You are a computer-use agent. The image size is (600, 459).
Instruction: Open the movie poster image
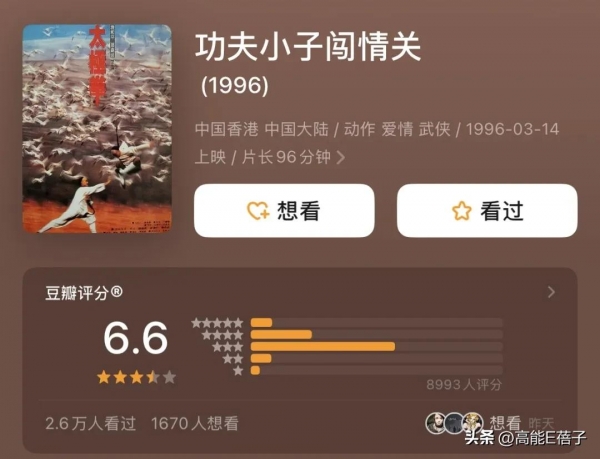point(97,129)
